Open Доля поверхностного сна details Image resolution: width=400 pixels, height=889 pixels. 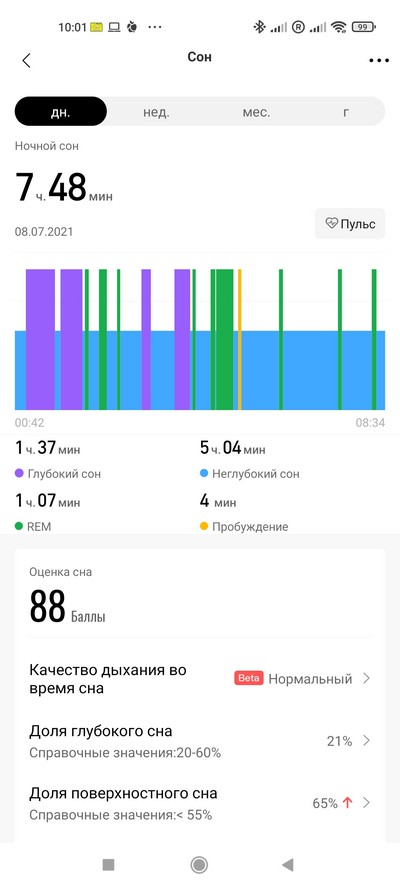200,803
